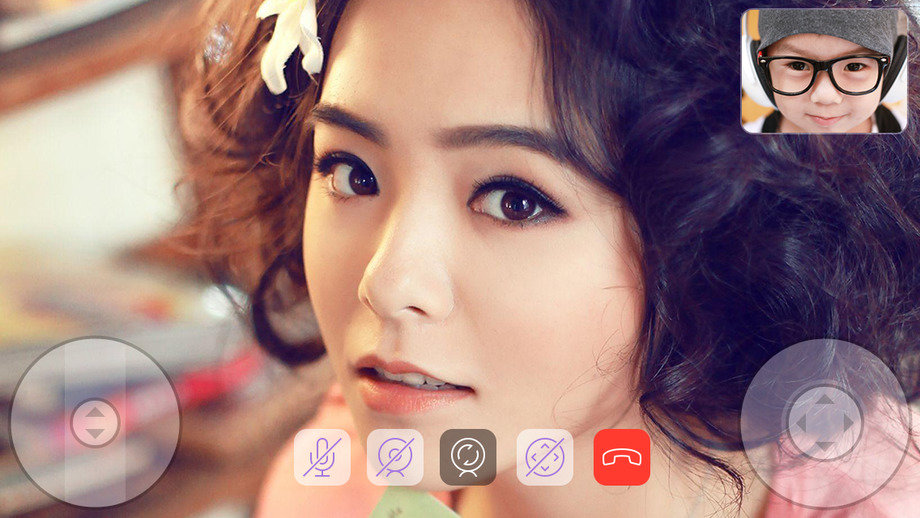Viewport: 920px width, 518px height.
Task: Tap the up/down control in the left circle
Action: (95, 422)
